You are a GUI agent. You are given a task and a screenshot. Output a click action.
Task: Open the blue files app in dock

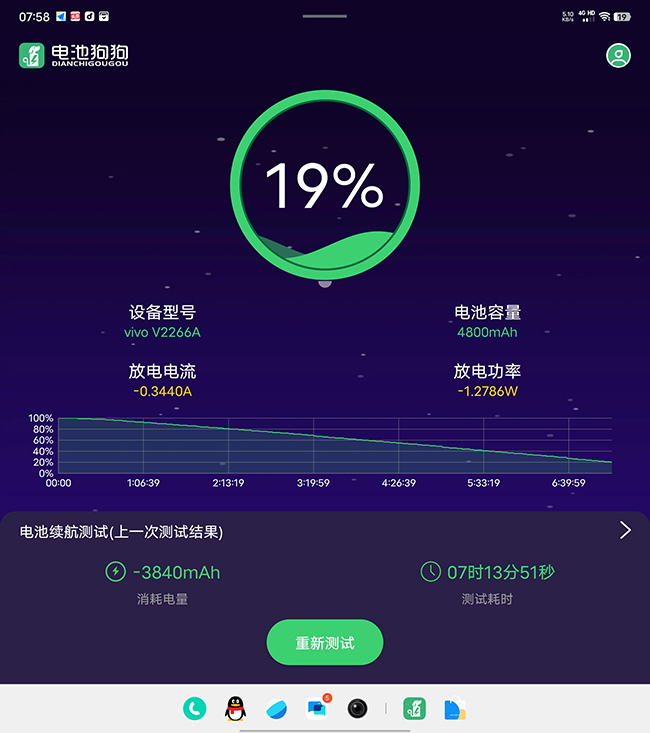pyautogui.click(x=455, y=709)
